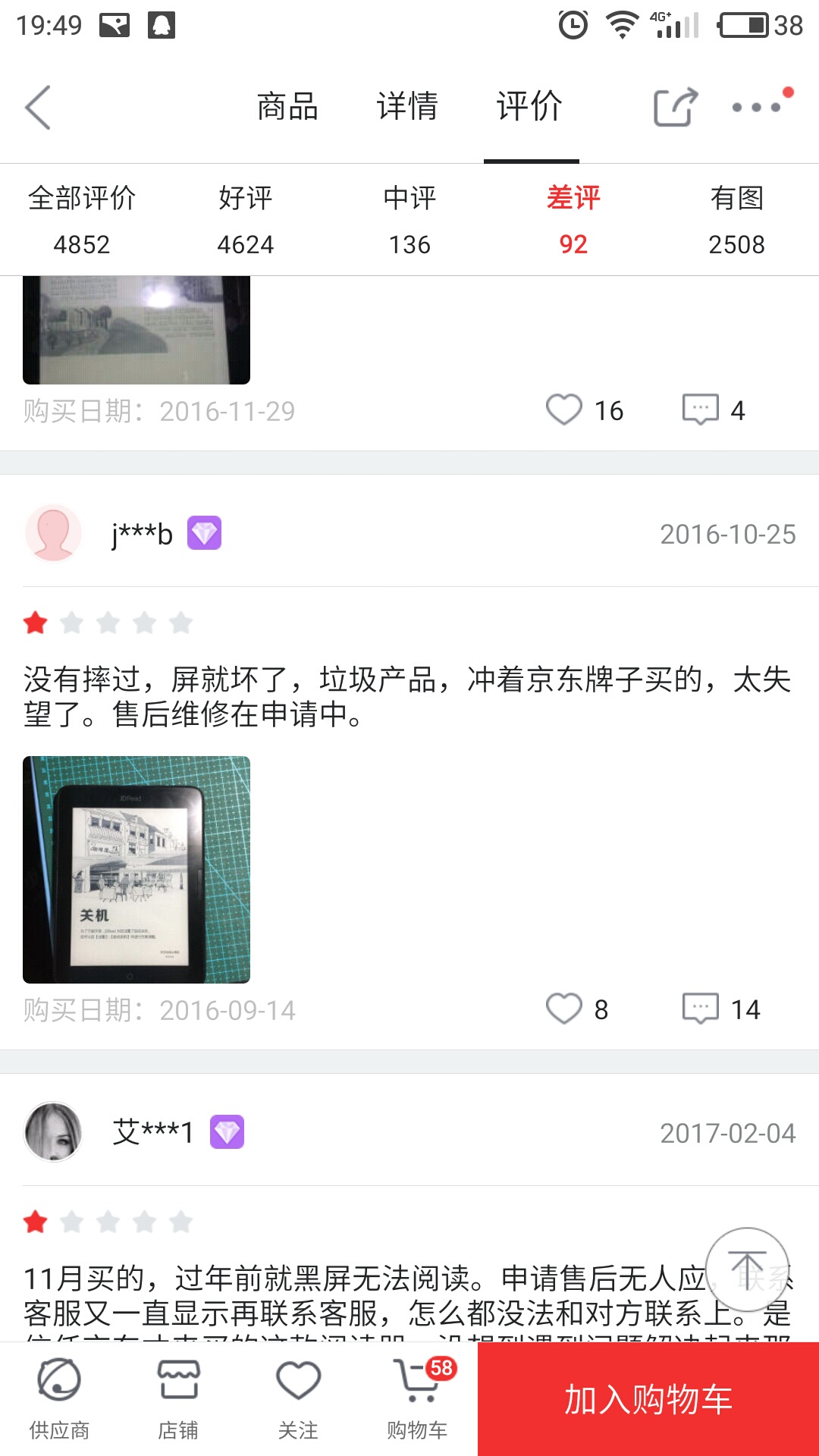This screenshot has width=819, height=1456.
Task: Like j***b's review
Action: tap(565, 1009)
